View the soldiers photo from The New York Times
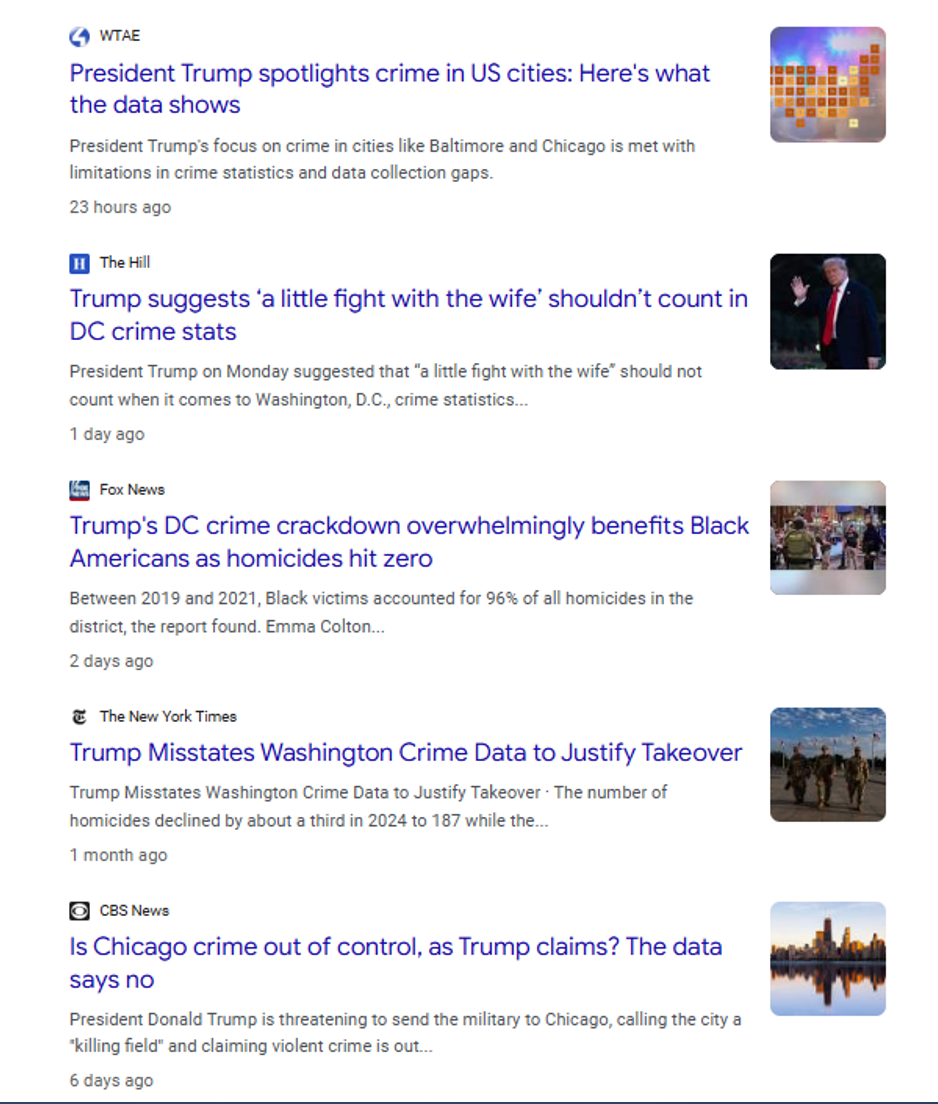Viewport: 938px width, 1104px height. click(x=827, y=764)
